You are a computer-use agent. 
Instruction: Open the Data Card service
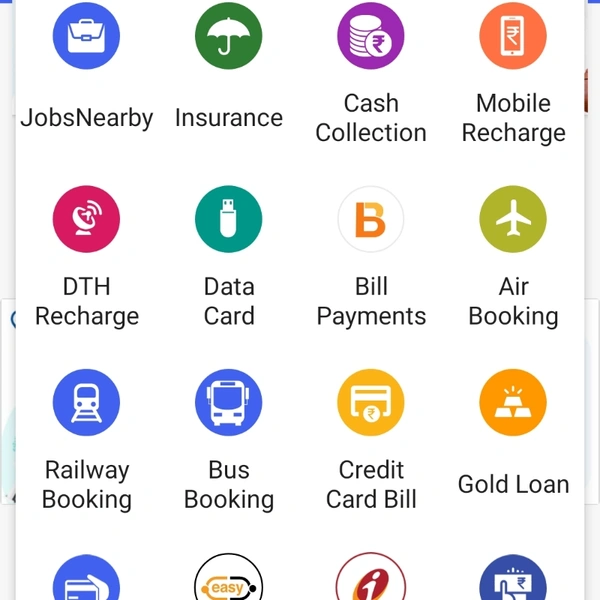[x=228, y=220]
